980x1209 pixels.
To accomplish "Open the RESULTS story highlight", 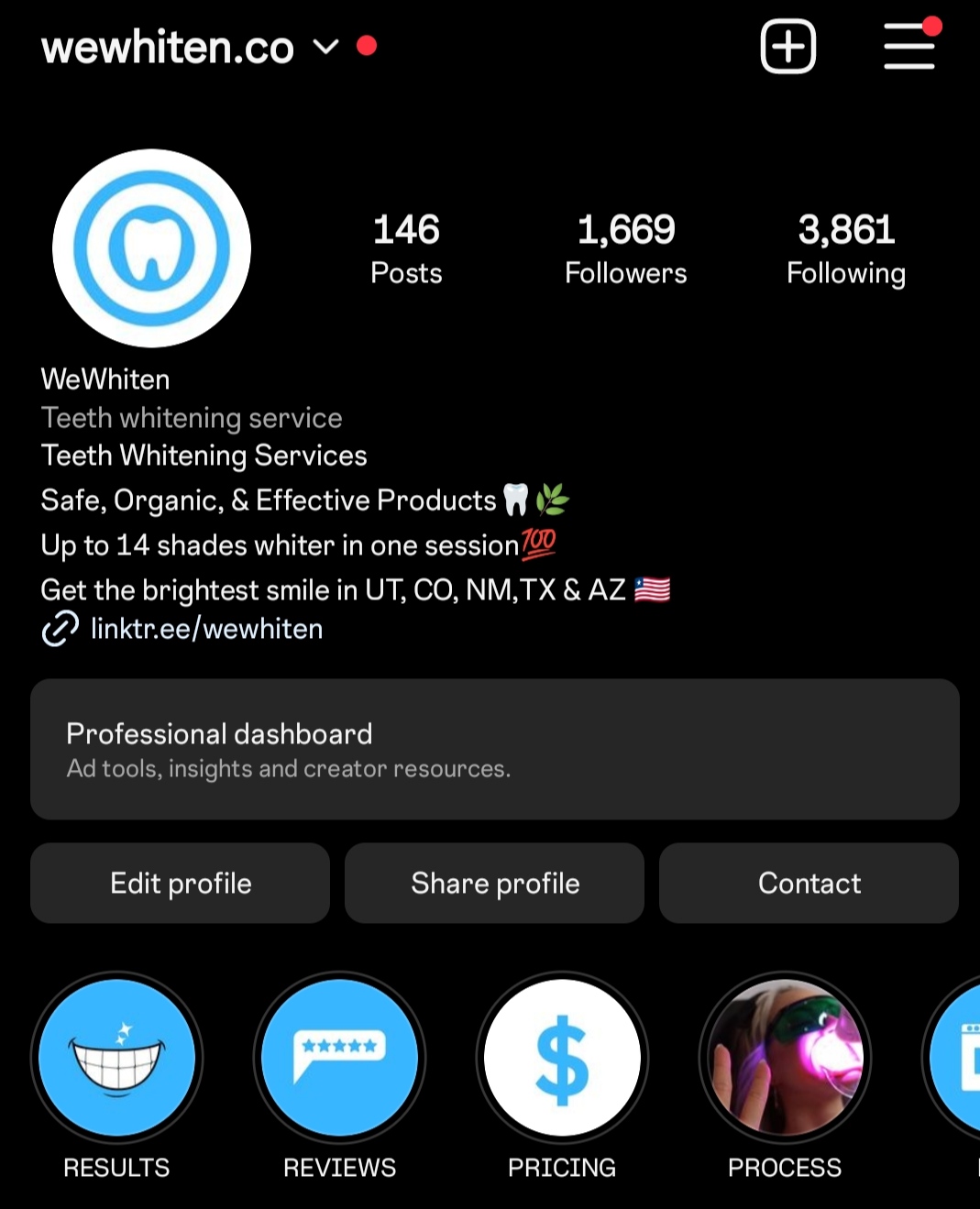I will 116,1058.
